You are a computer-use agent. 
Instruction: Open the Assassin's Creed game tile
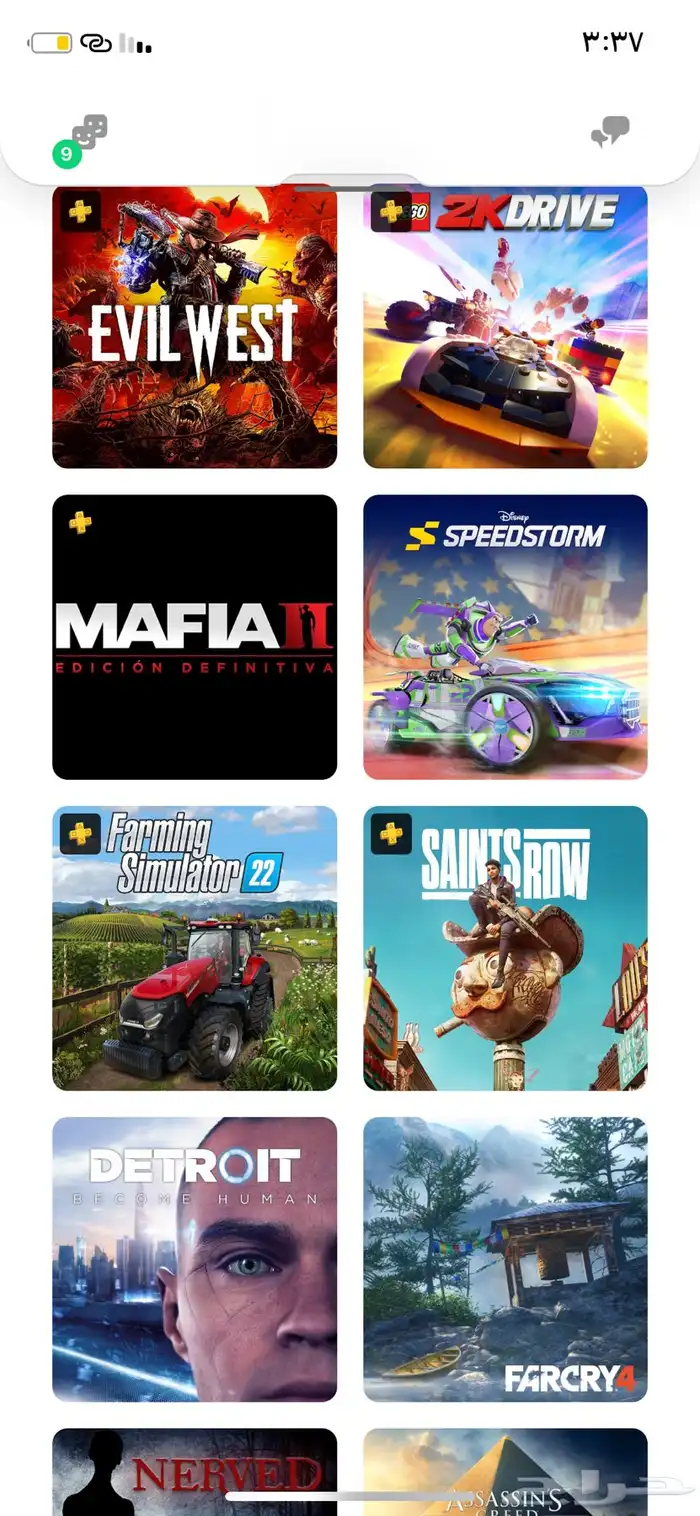point(505,1470)
